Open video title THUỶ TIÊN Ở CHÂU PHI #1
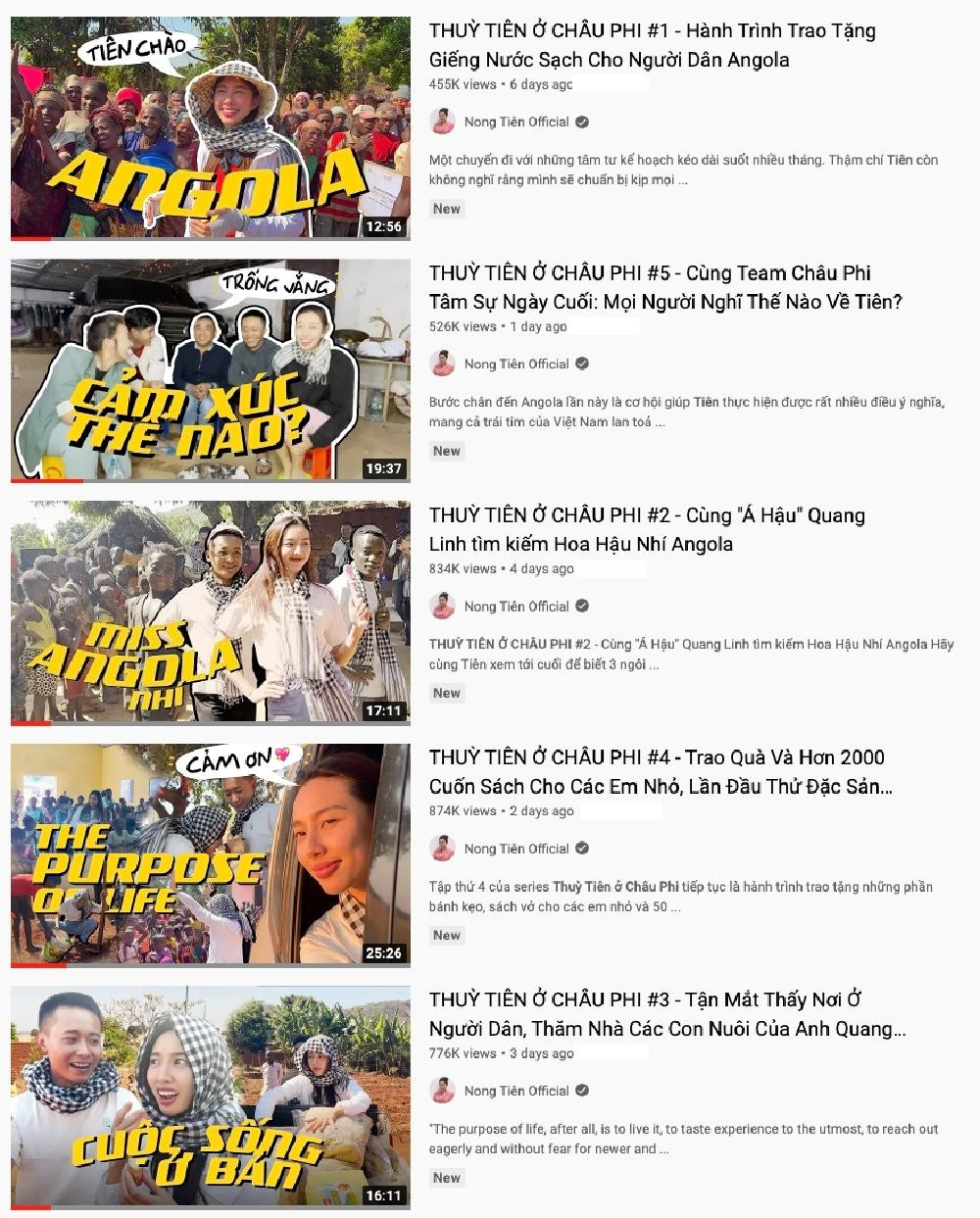The image size is (980, 1218). [652, 45]
